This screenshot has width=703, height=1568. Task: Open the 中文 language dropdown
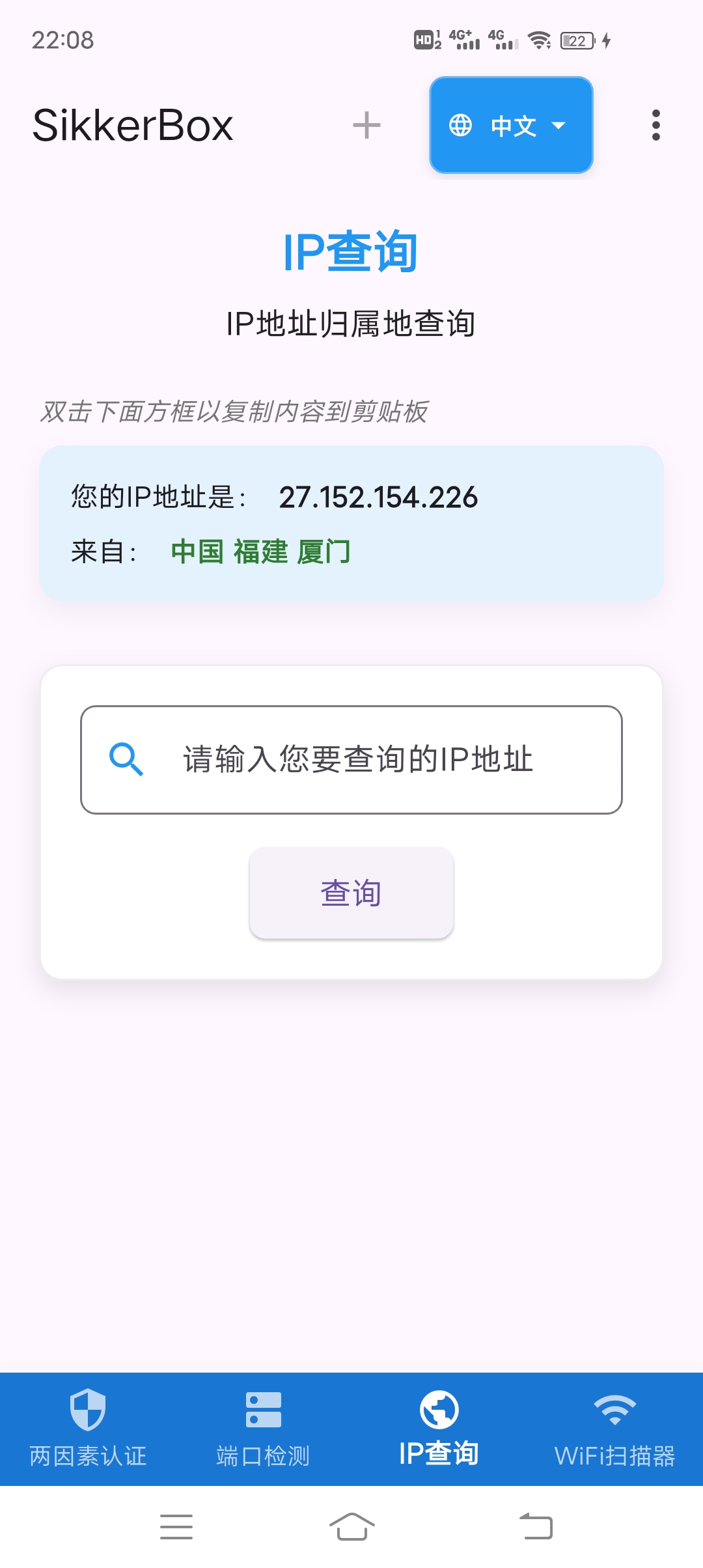(511, 125)
